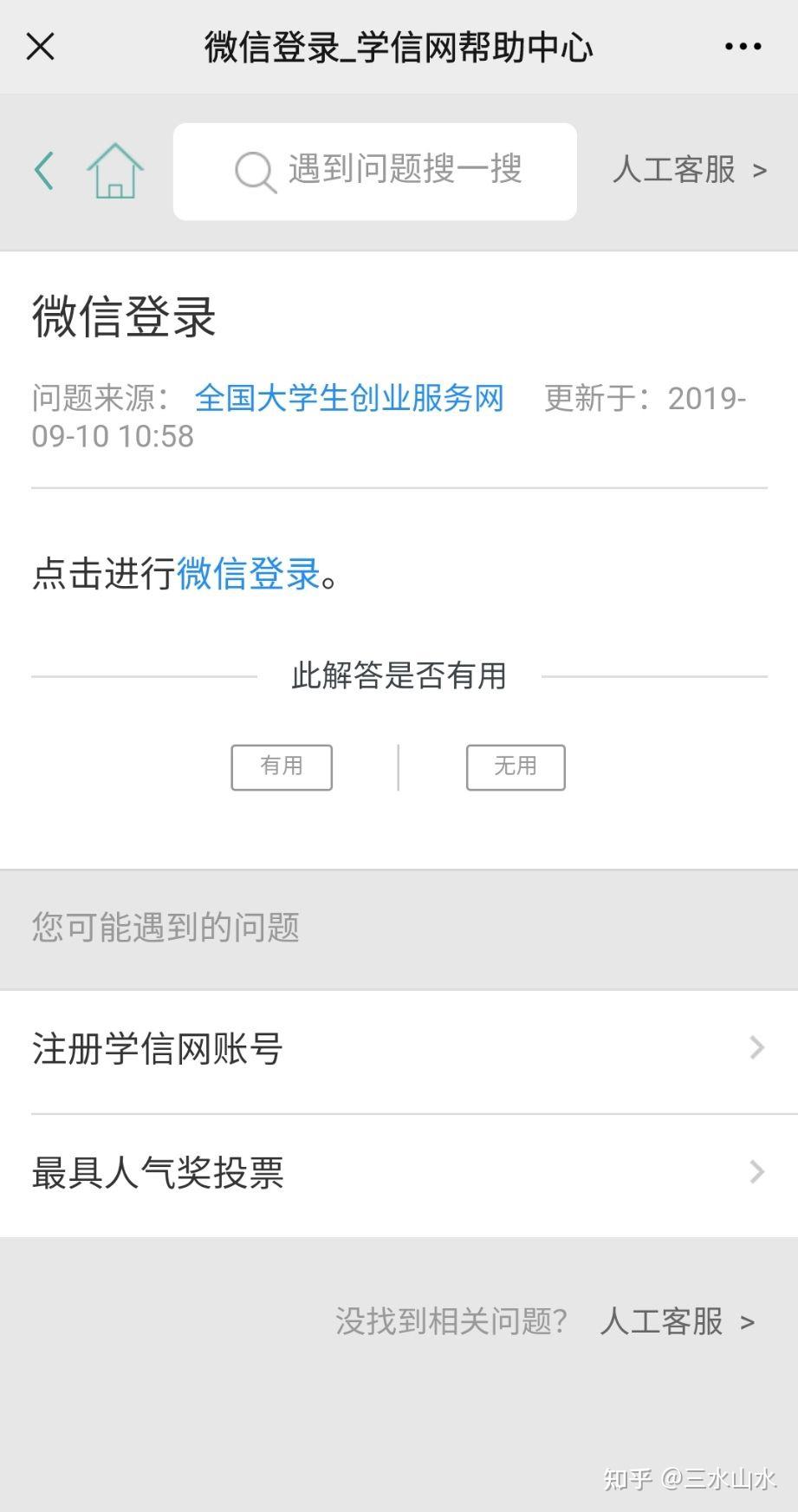Open the 全国大学生创业服务网 source link
This screenshot has width=798, height=1512.
[x=349, y=398]
